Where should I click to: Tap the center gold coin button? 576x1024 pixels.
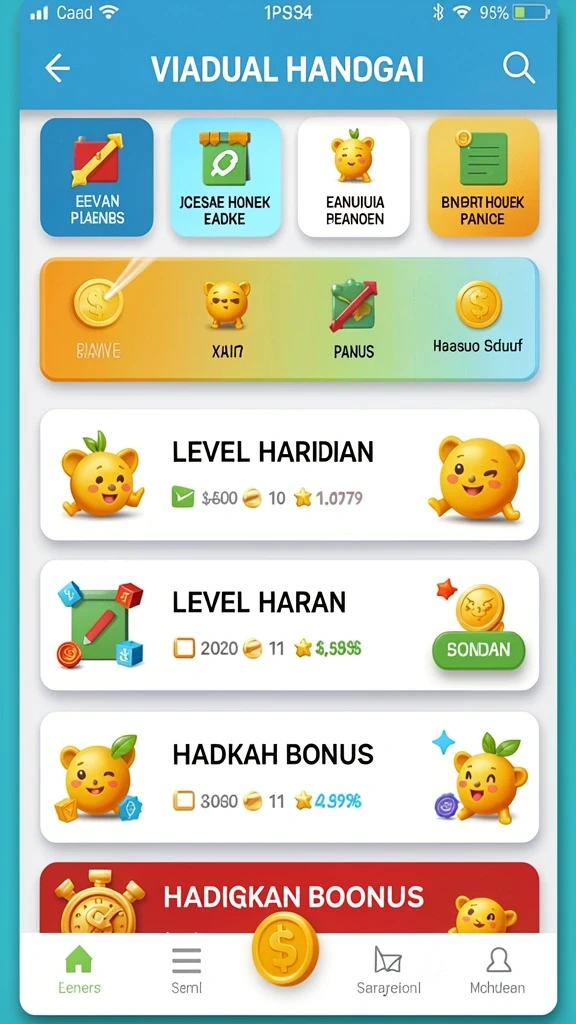pyautogui.click(x=285, y=949)
